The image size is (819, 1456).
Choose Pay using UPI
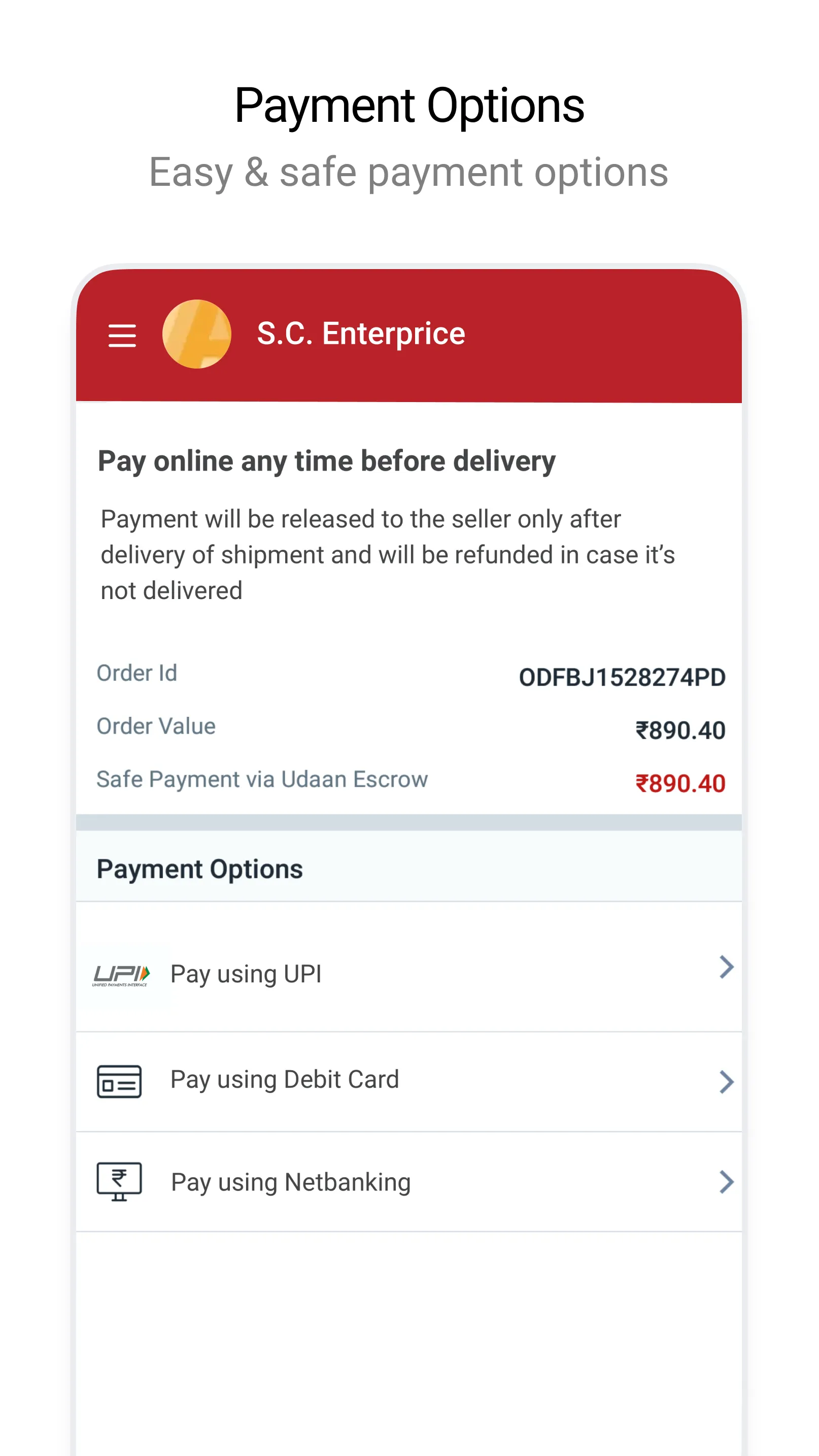click(246, 973)
